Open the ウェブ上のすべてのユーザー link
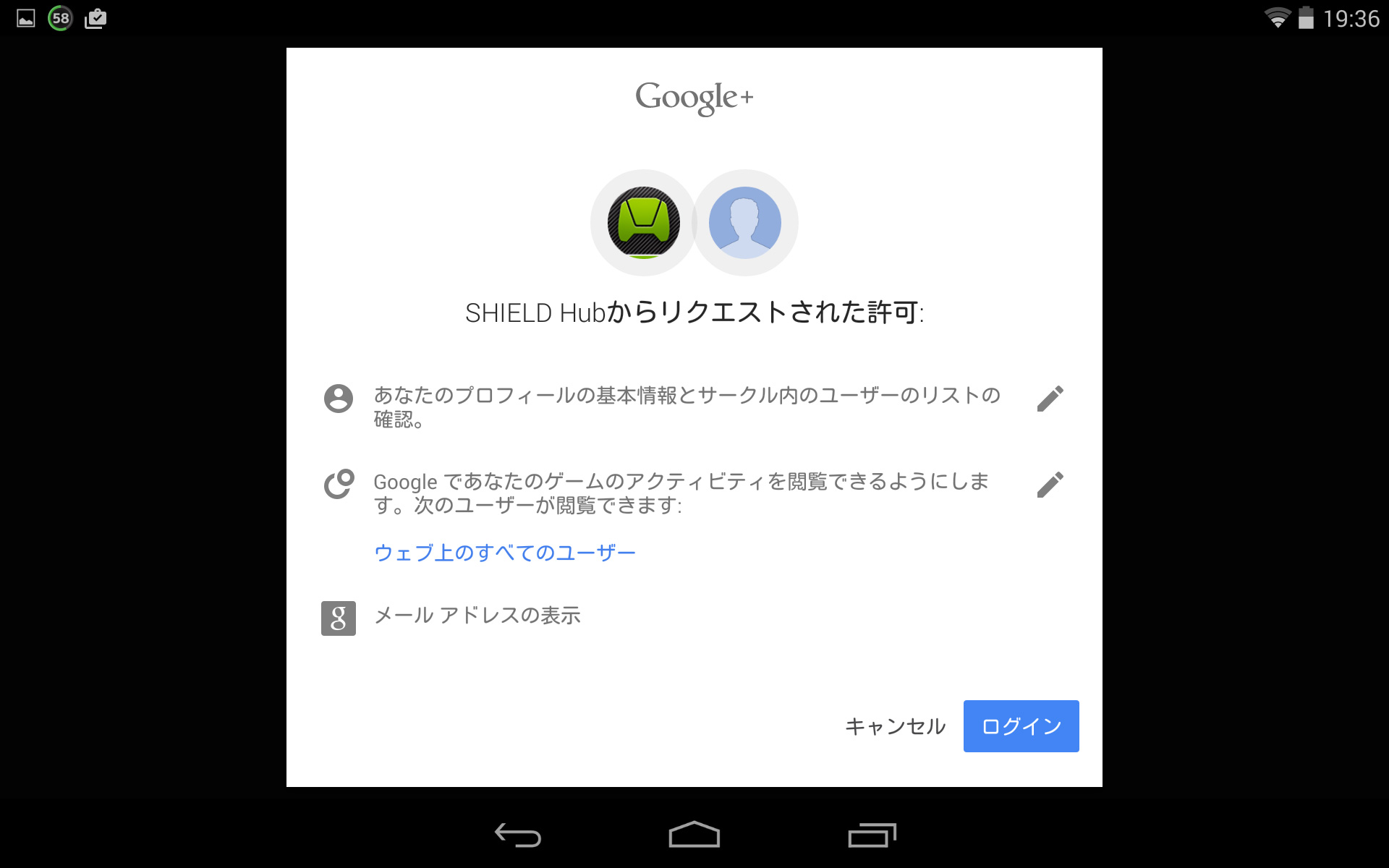Image resolution: width=1389 pixels, height=868 pixels. (504, 553)
